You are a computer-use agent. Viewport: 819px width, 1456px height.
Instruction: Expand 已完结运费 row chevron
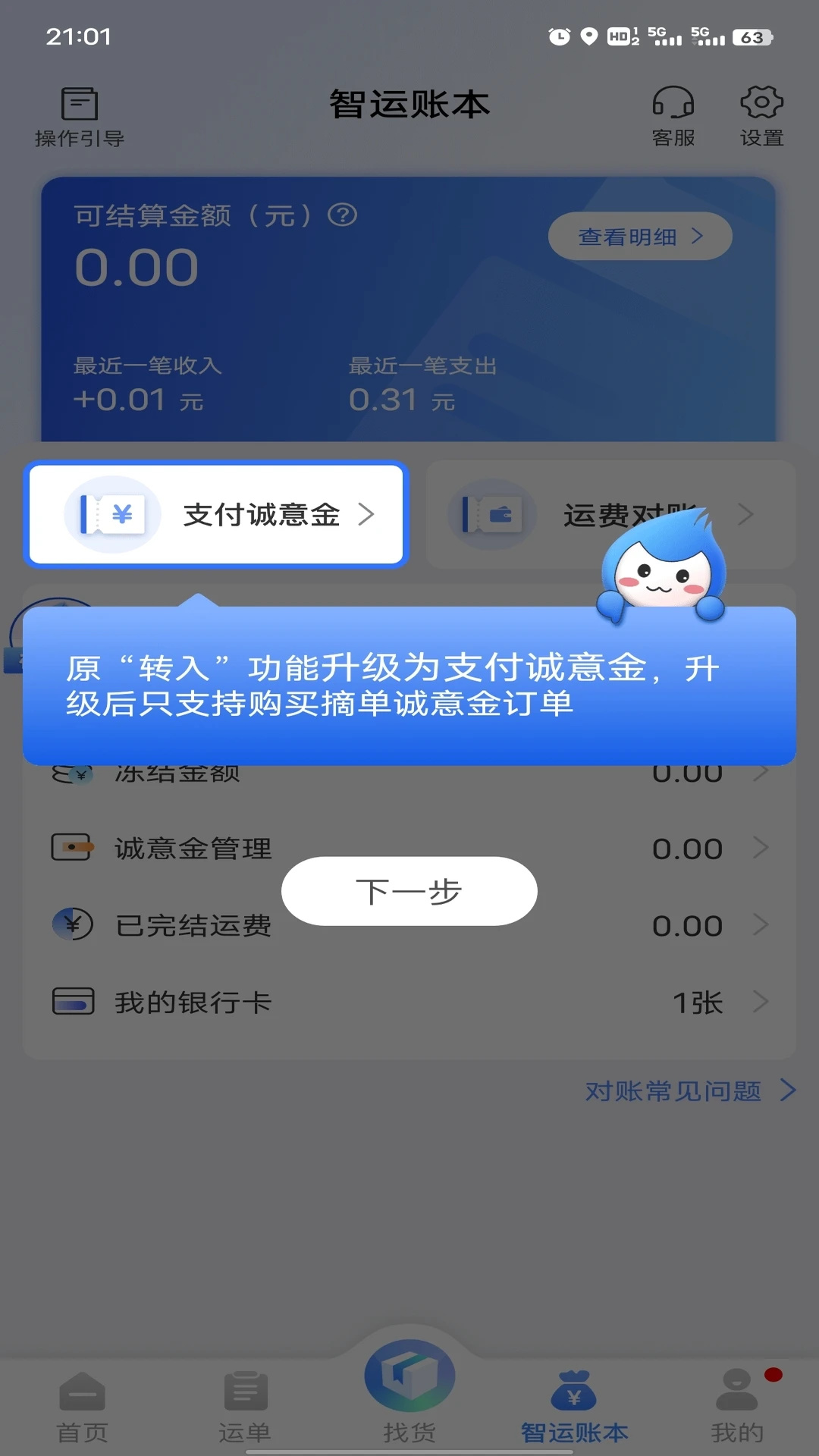pyautogui.click(x=760, y=924)
